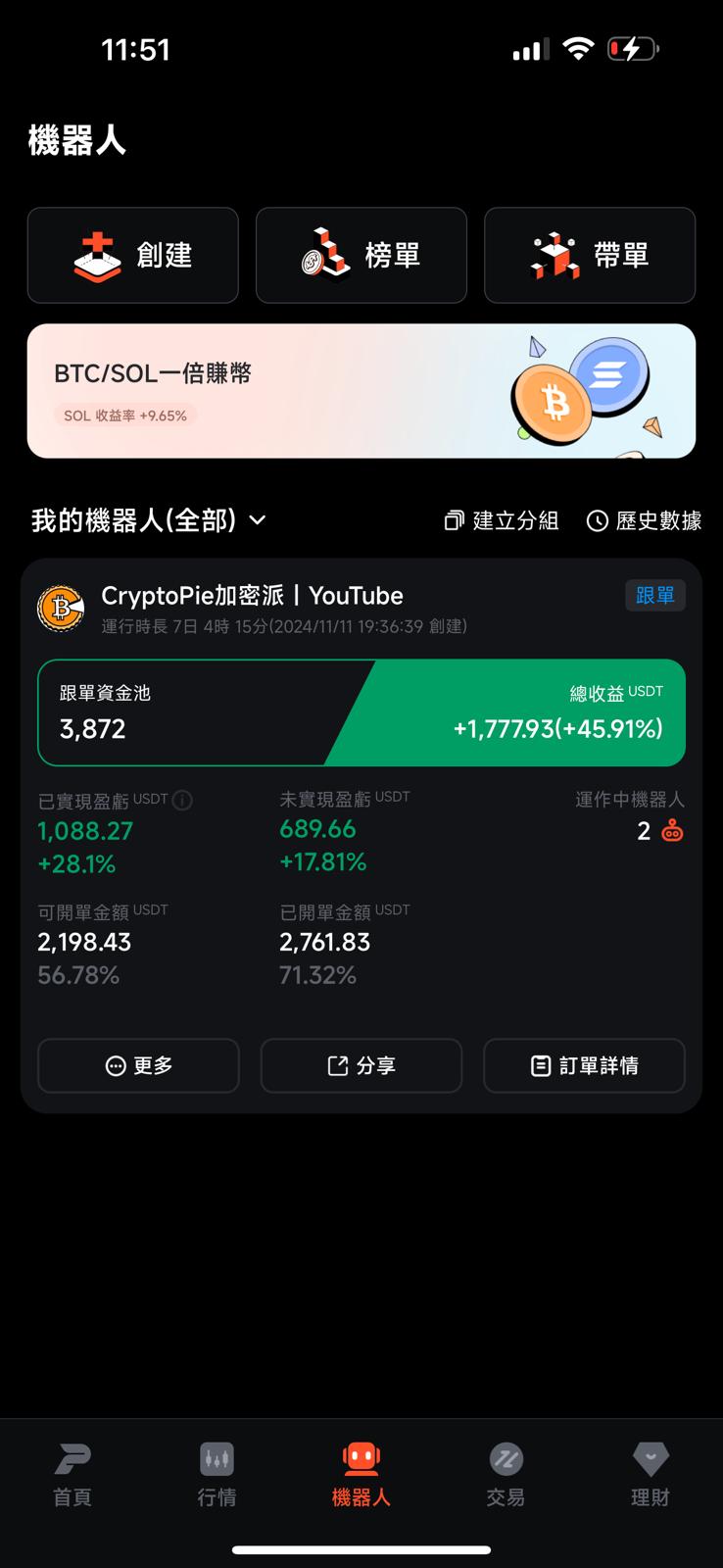Open the 理財 finance tab
The image size is (723, 1568).
point(651,1474)
